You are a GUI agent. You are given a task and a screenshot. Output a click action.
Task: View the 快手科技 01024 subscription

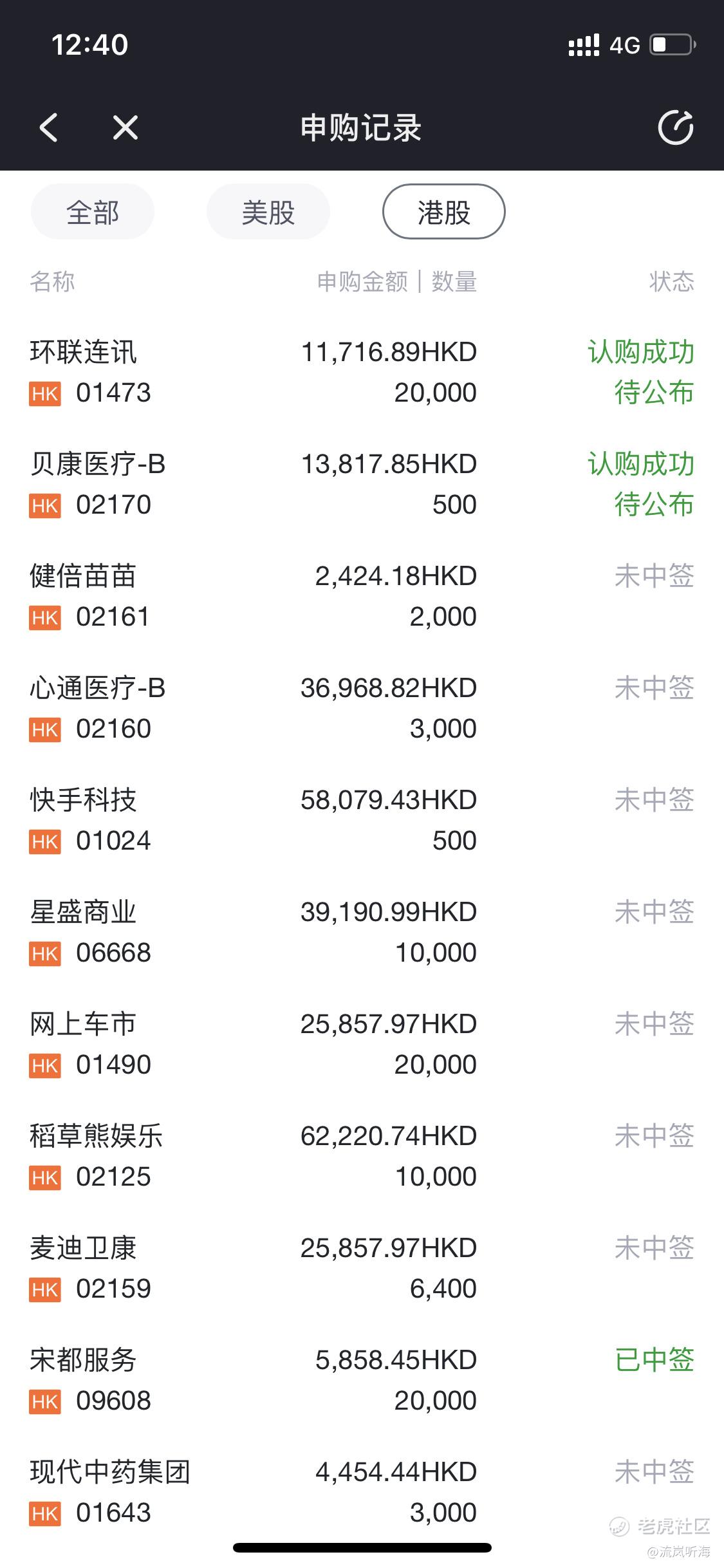[x=362, y=820]
